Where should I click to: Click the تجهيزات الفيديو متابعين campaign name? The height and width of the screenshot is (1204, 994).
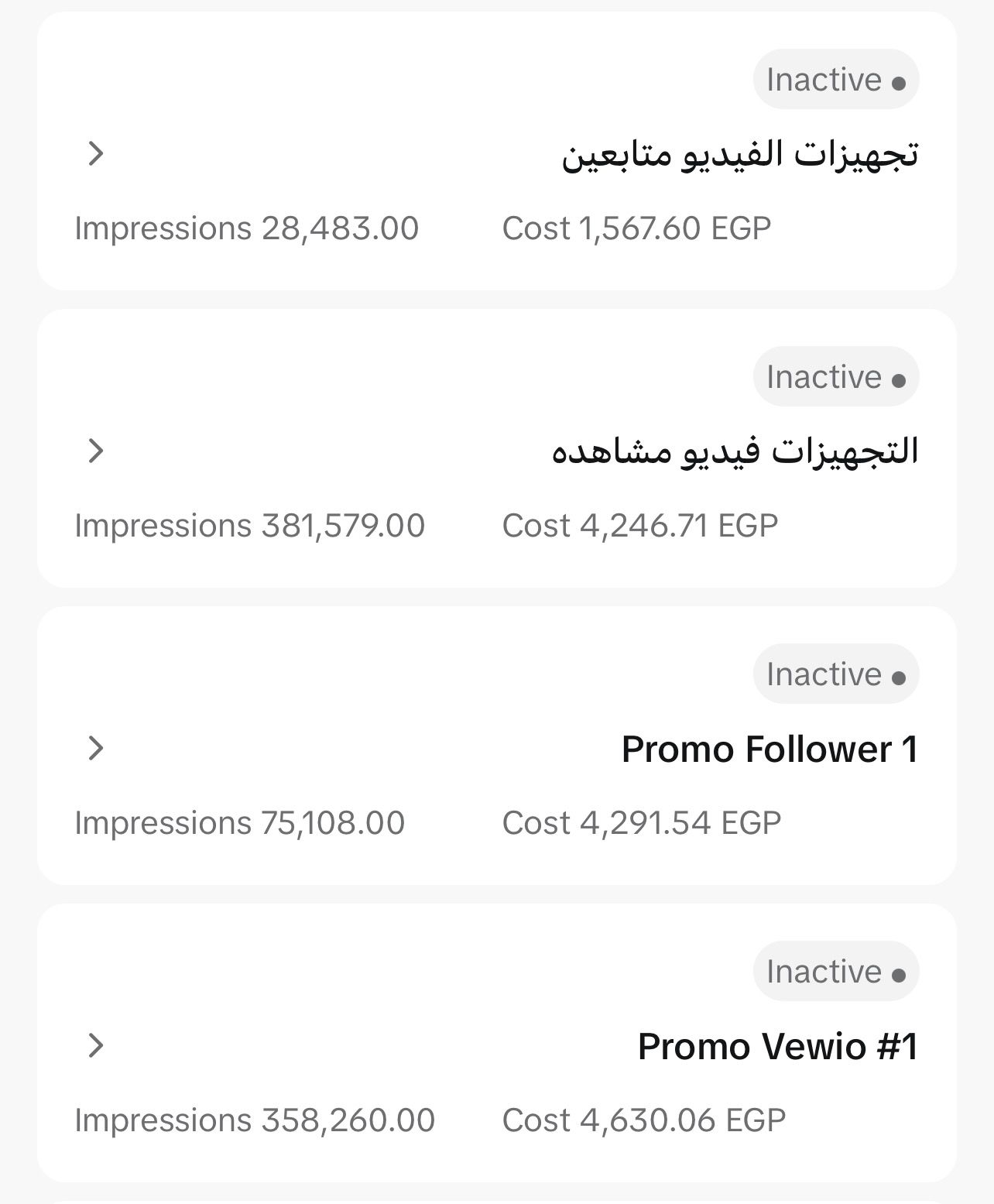743,153
